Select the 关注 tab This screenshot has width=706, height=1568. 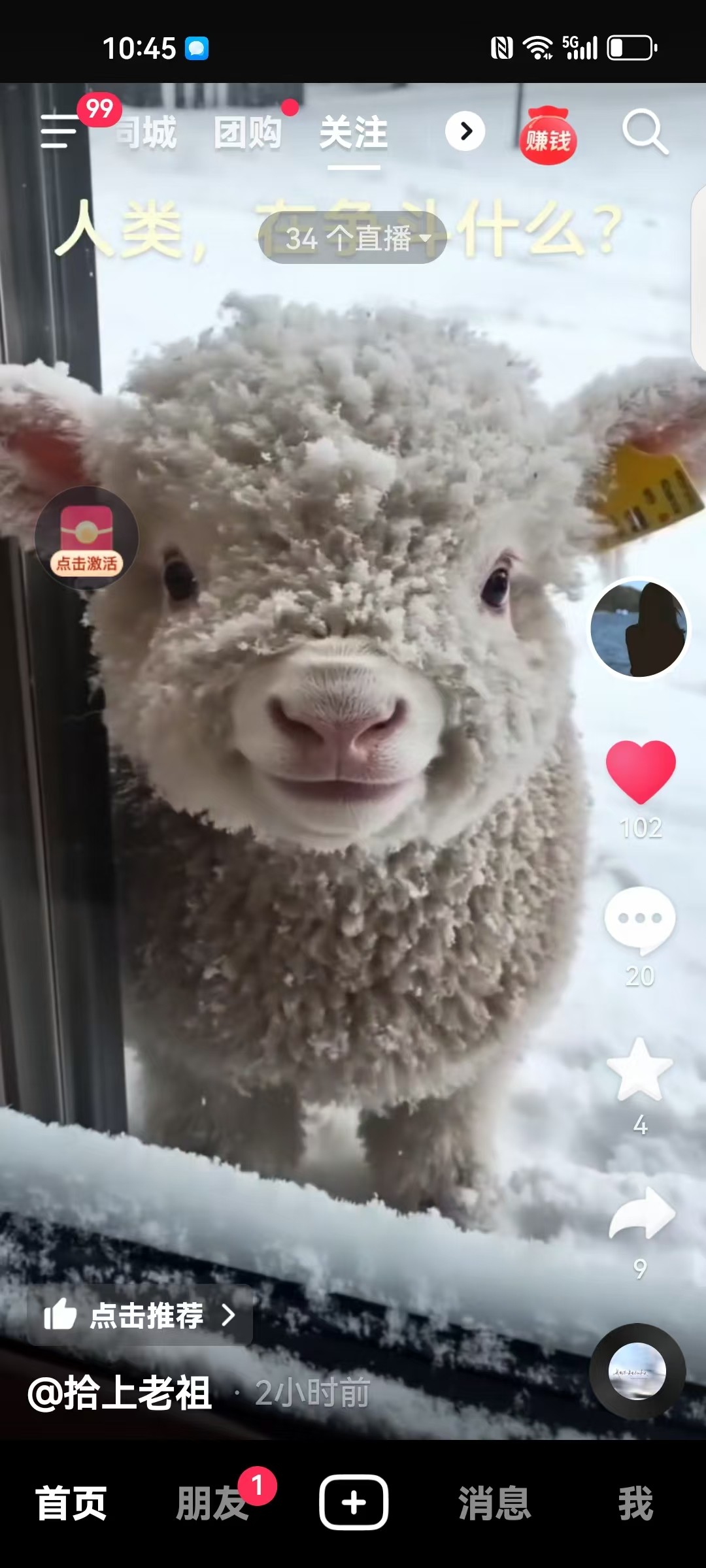tap(354, 133)
